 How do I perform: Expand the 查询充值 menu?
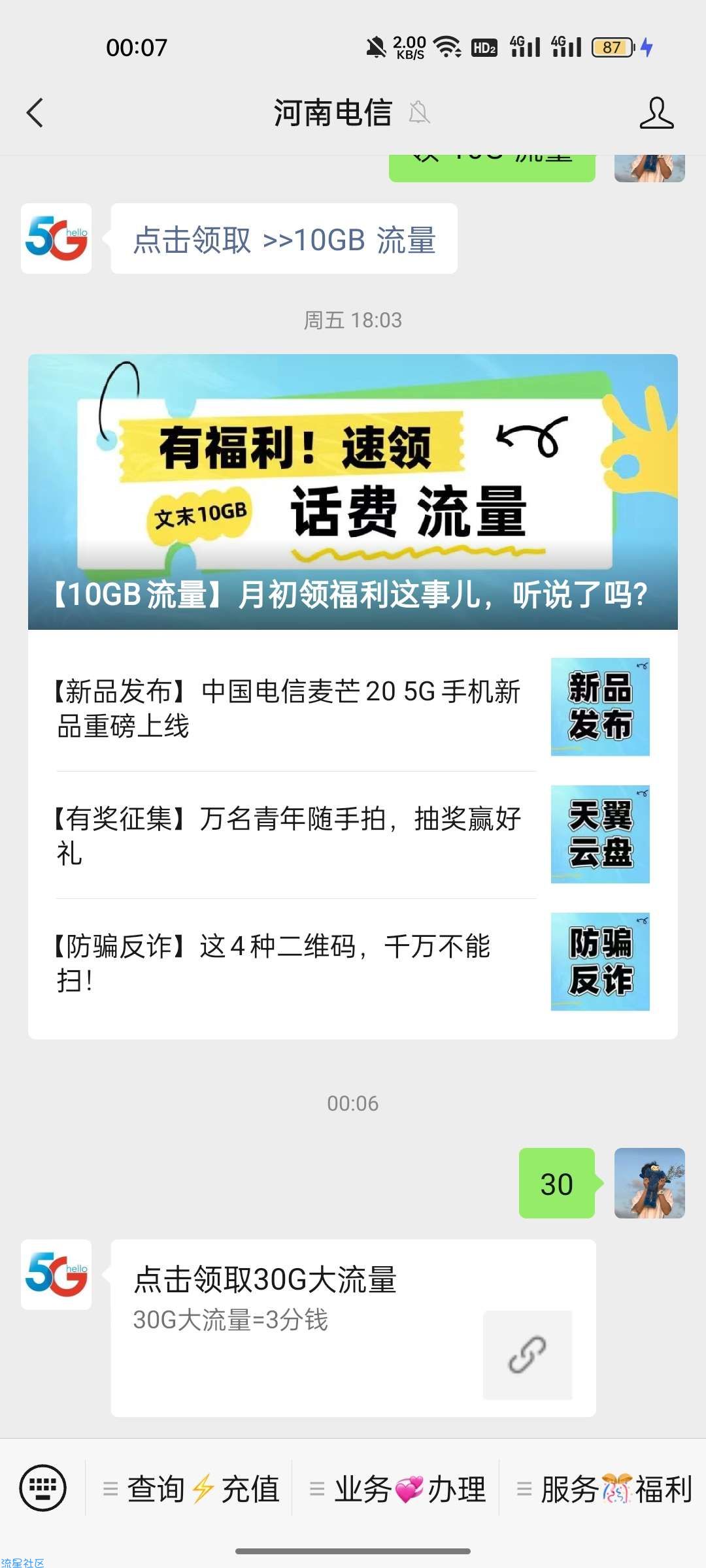coord(191,1489)
